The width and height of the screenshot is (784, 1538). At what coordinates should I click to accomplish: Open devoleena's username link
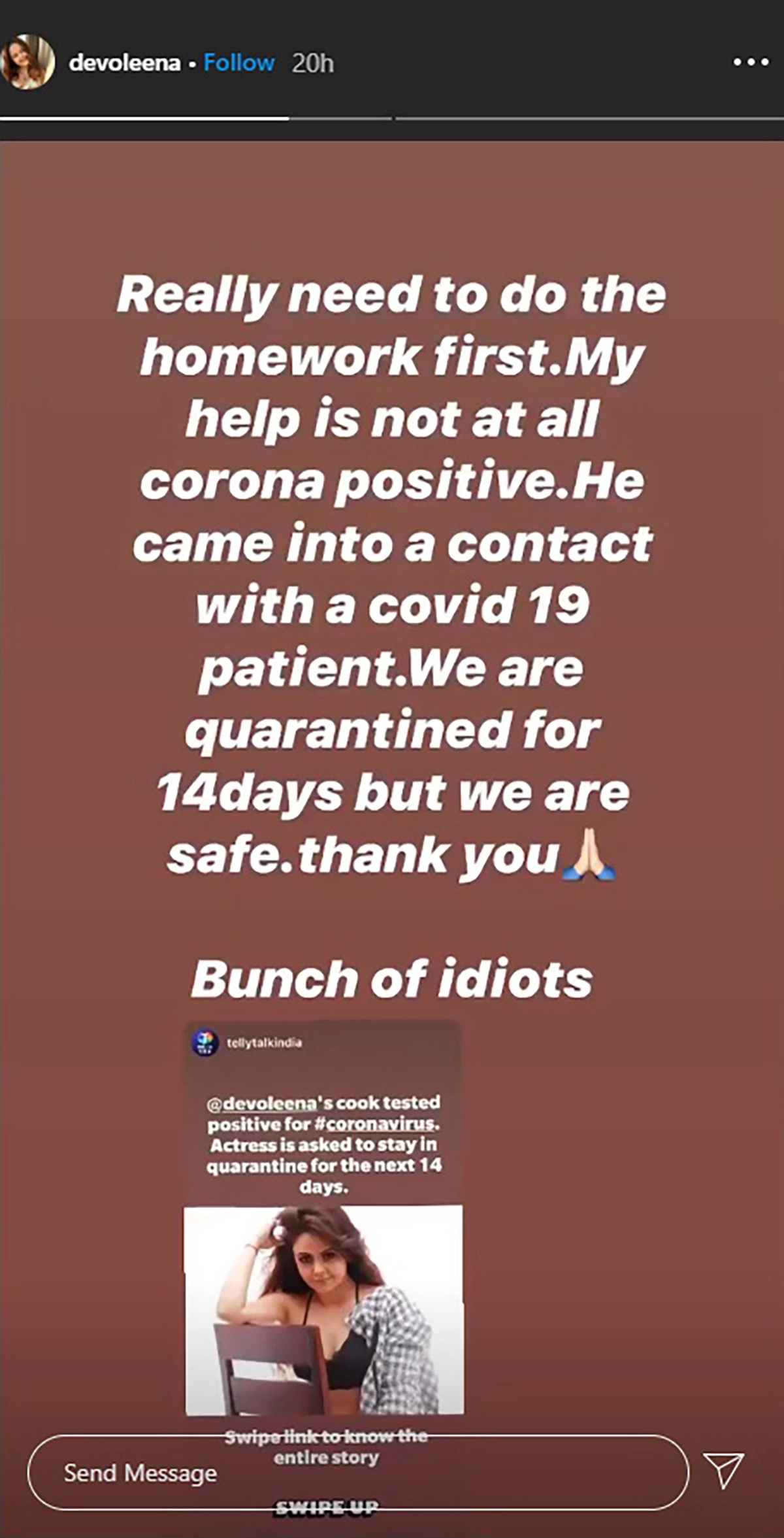click(x=124, y=63)
